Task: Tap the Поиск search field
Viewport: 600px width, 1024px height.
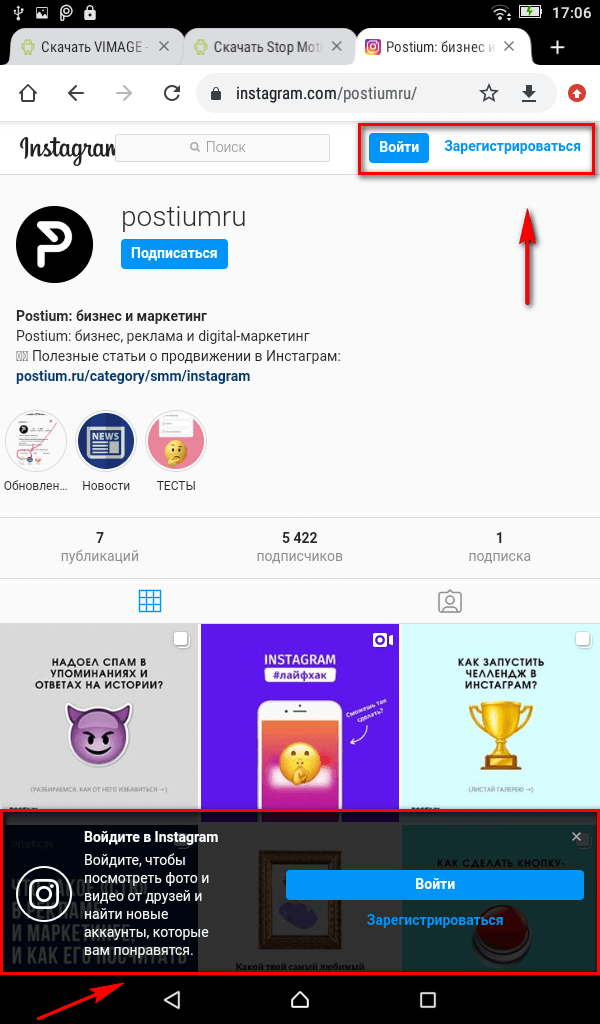Action: coord(222,147)
